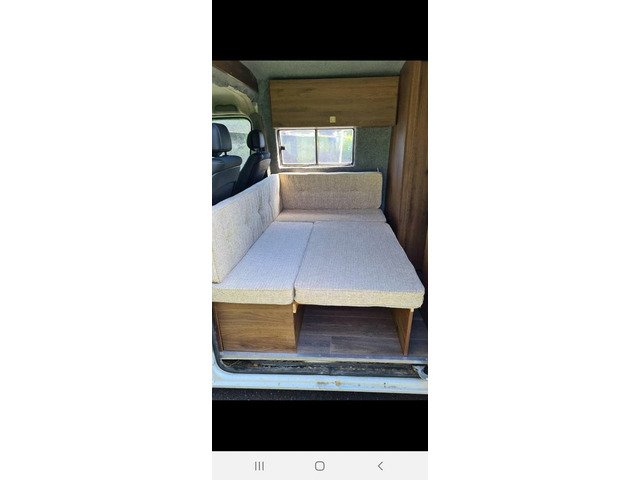
Task: Go back using the navigation bar
Action: 380,466
